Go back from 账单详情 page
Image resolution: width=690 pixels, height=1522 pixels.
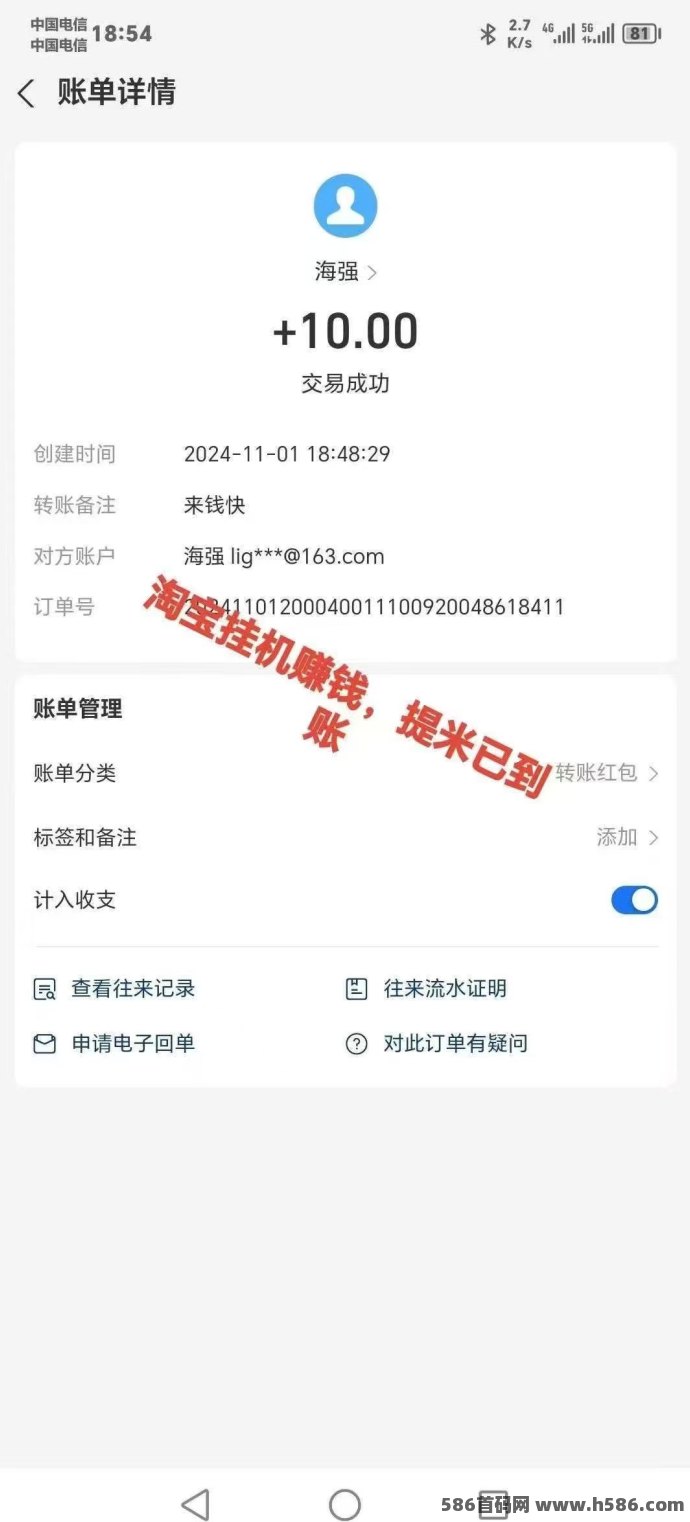(26, 93)
